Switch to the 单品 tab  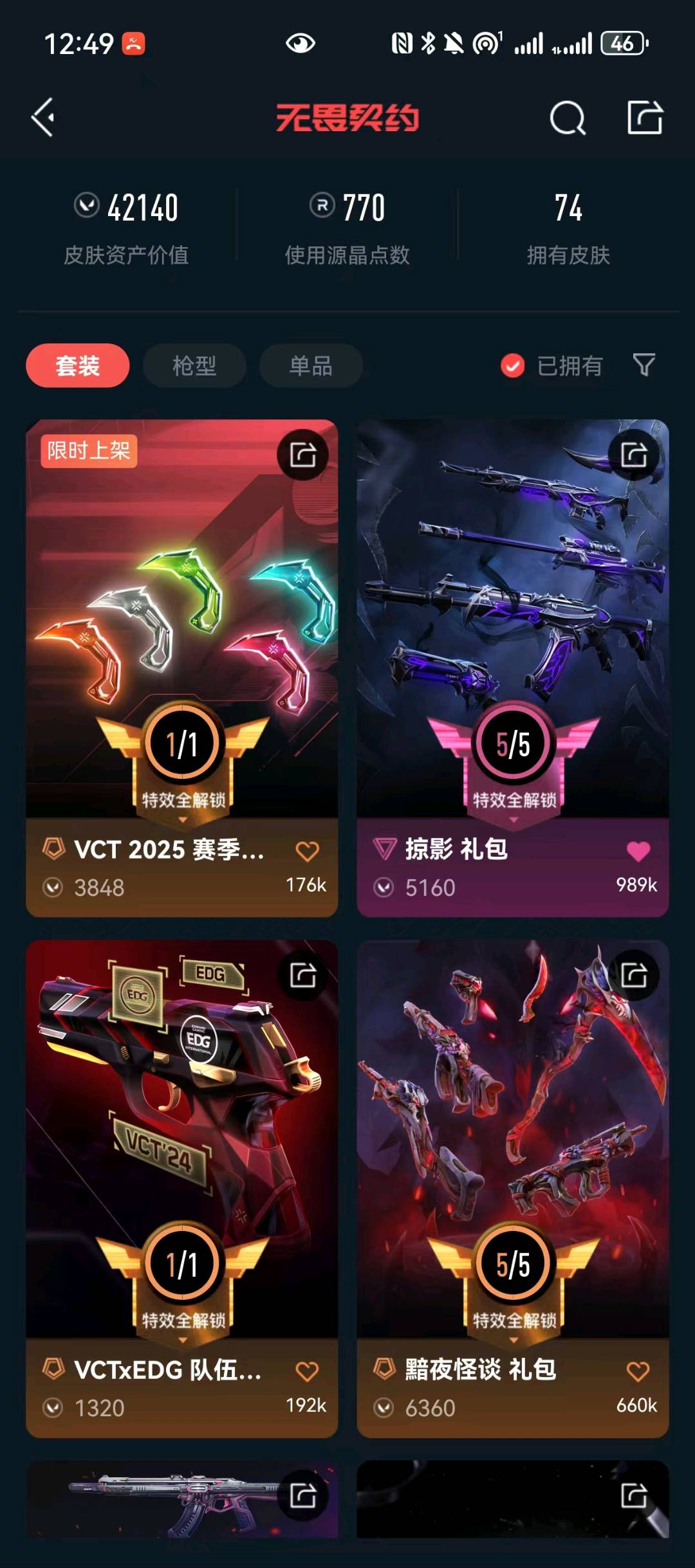[x=310, y=365]
